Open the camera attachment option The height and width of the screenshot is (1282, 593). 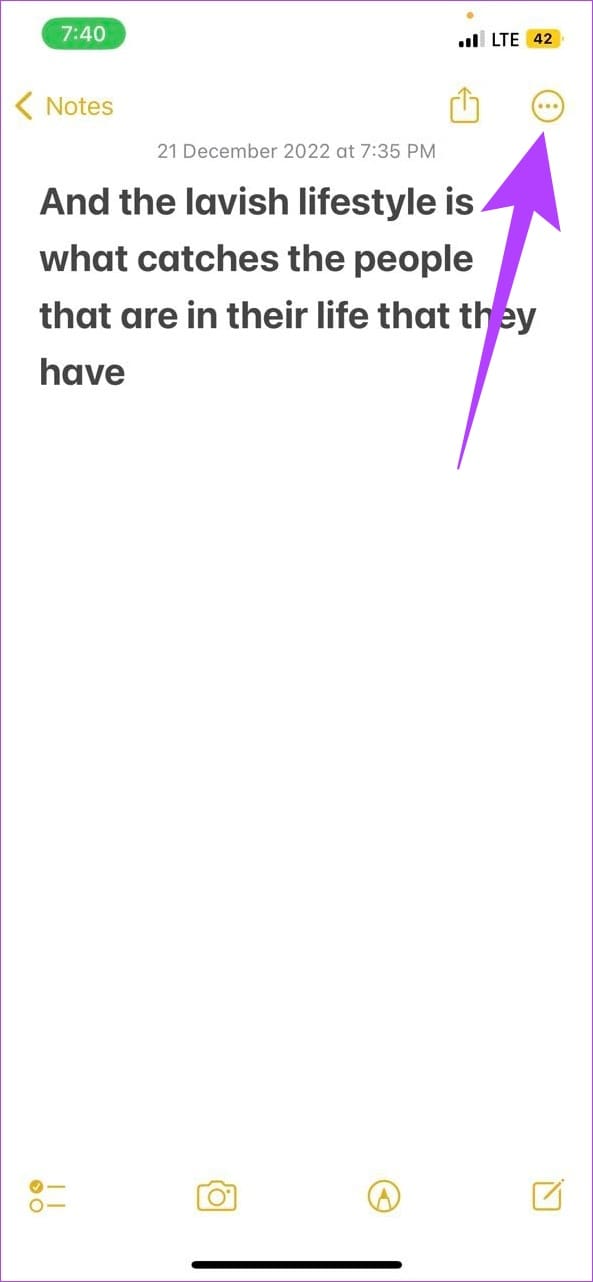[216, 1195]
